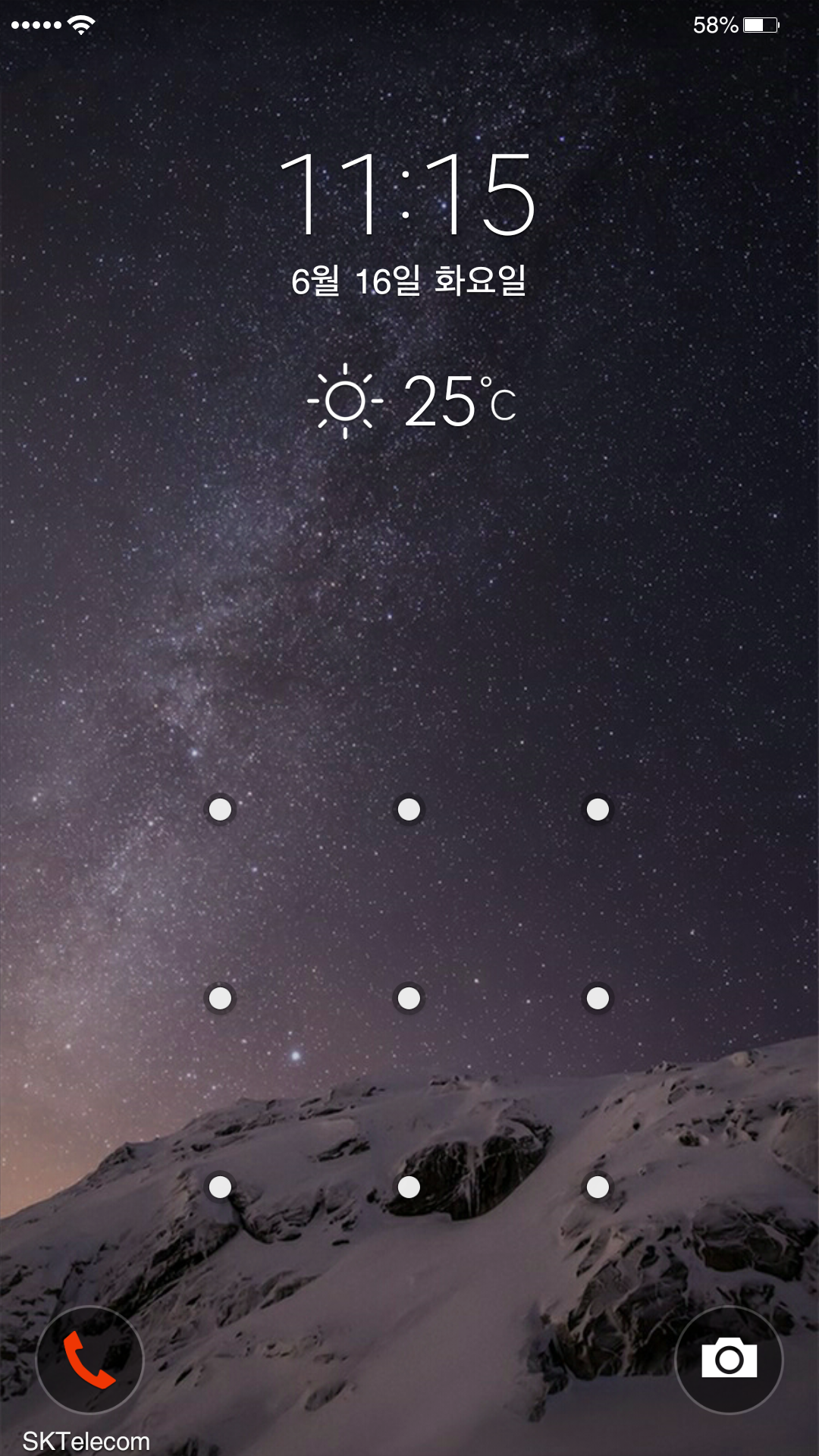This screenshot has height=1456, width=819.
Task: Touch the bottom-left pattern dot
Action: point(221,1187)
